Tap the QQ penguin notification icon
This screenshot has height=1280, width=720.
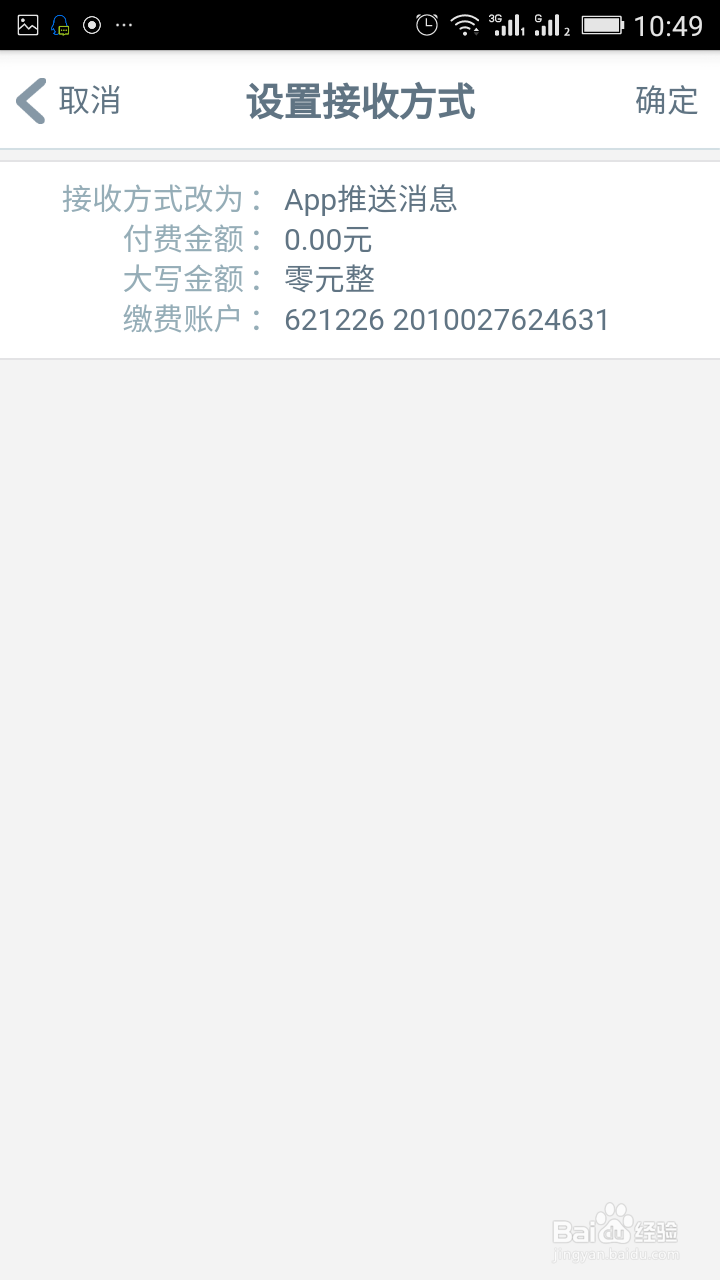tap(62, 24)
